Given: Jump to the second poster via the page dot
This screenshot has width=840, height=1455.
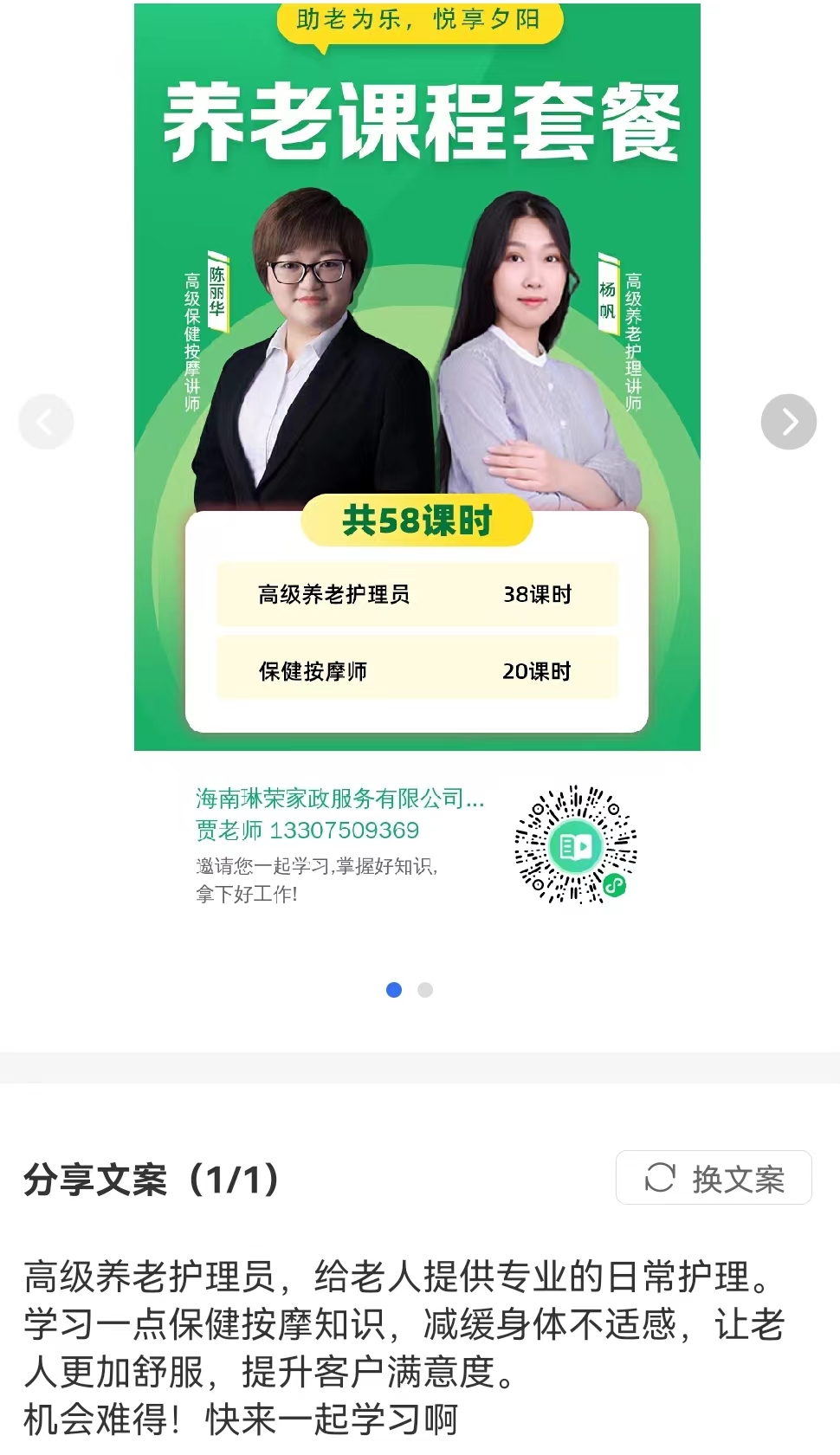Looking at the screenshot, I should coord(424,990).
